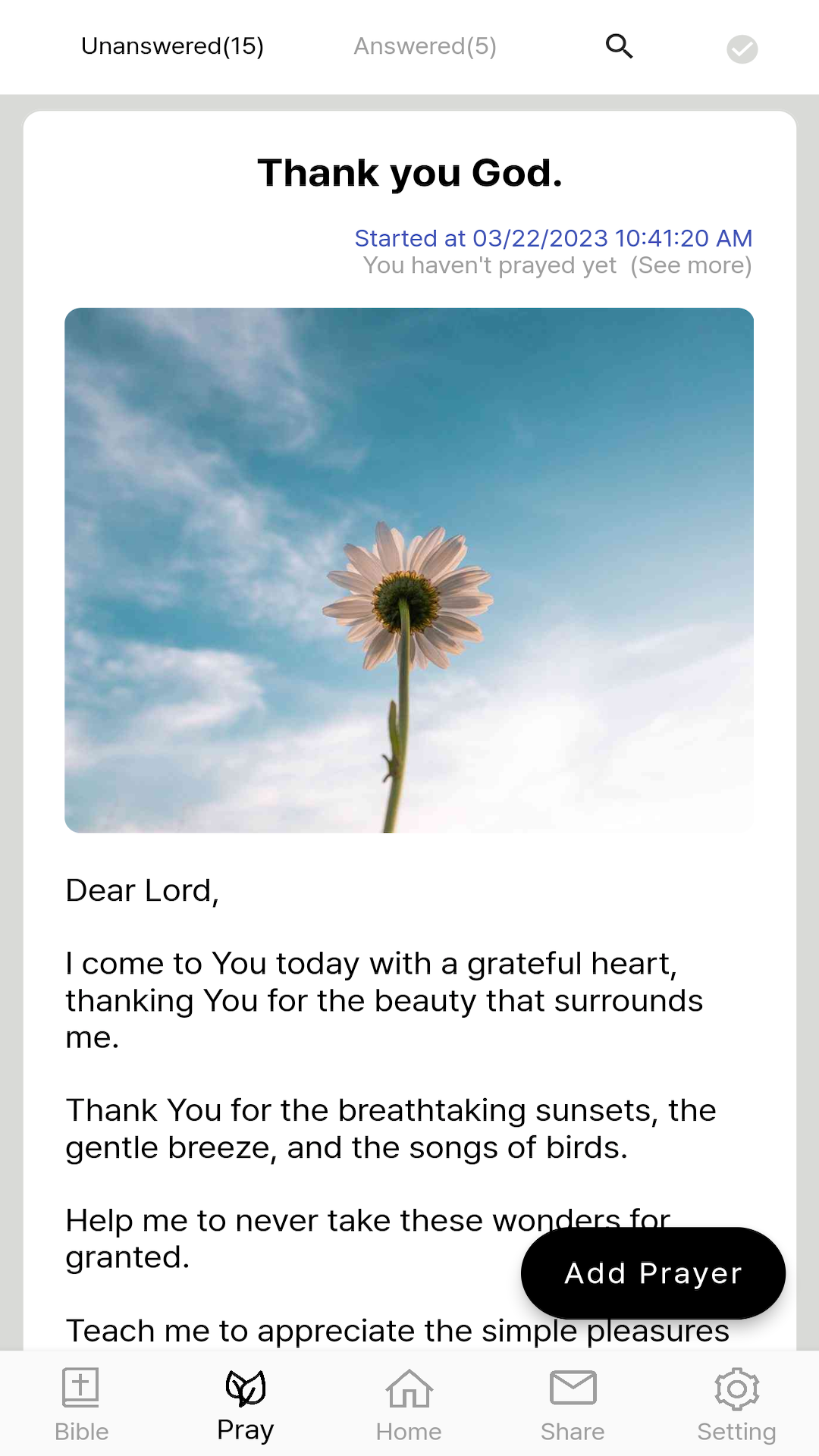The height and width of the screenshot is (1456, 819).
Task: Toggle prayed status via checkmark button
Action: (742, 48)
